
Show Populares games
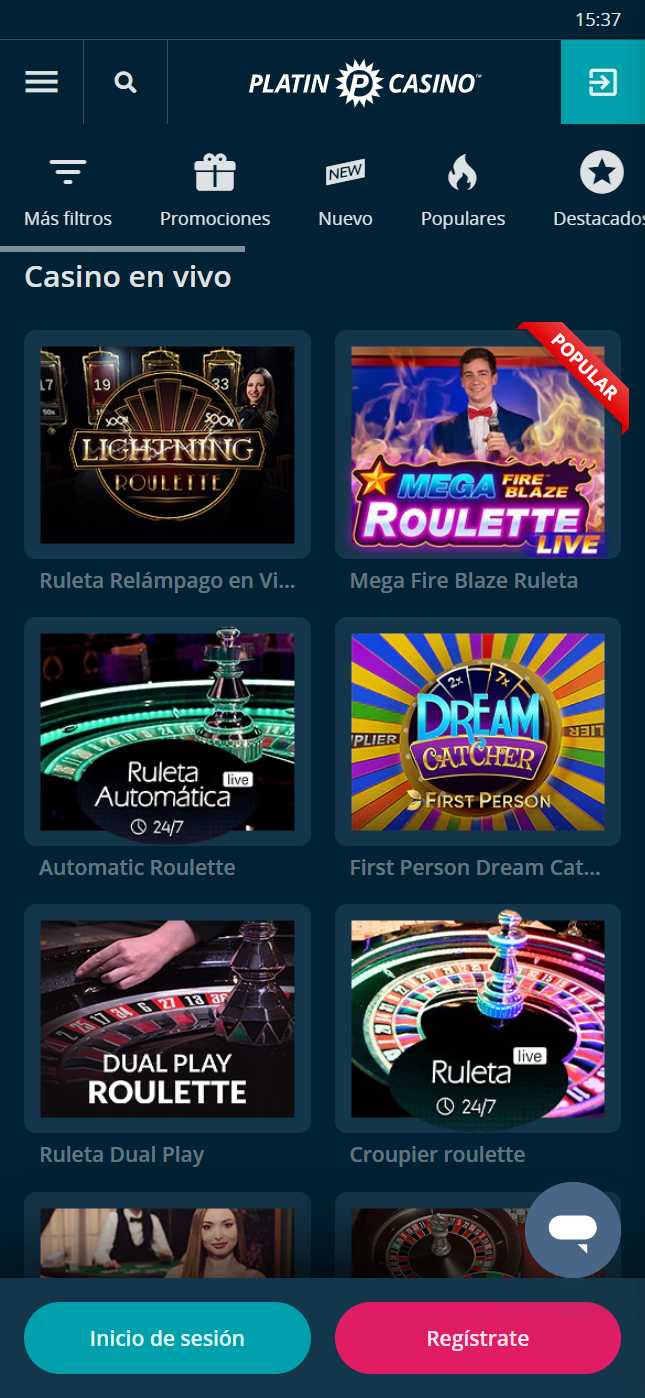(x=462, y=190)
